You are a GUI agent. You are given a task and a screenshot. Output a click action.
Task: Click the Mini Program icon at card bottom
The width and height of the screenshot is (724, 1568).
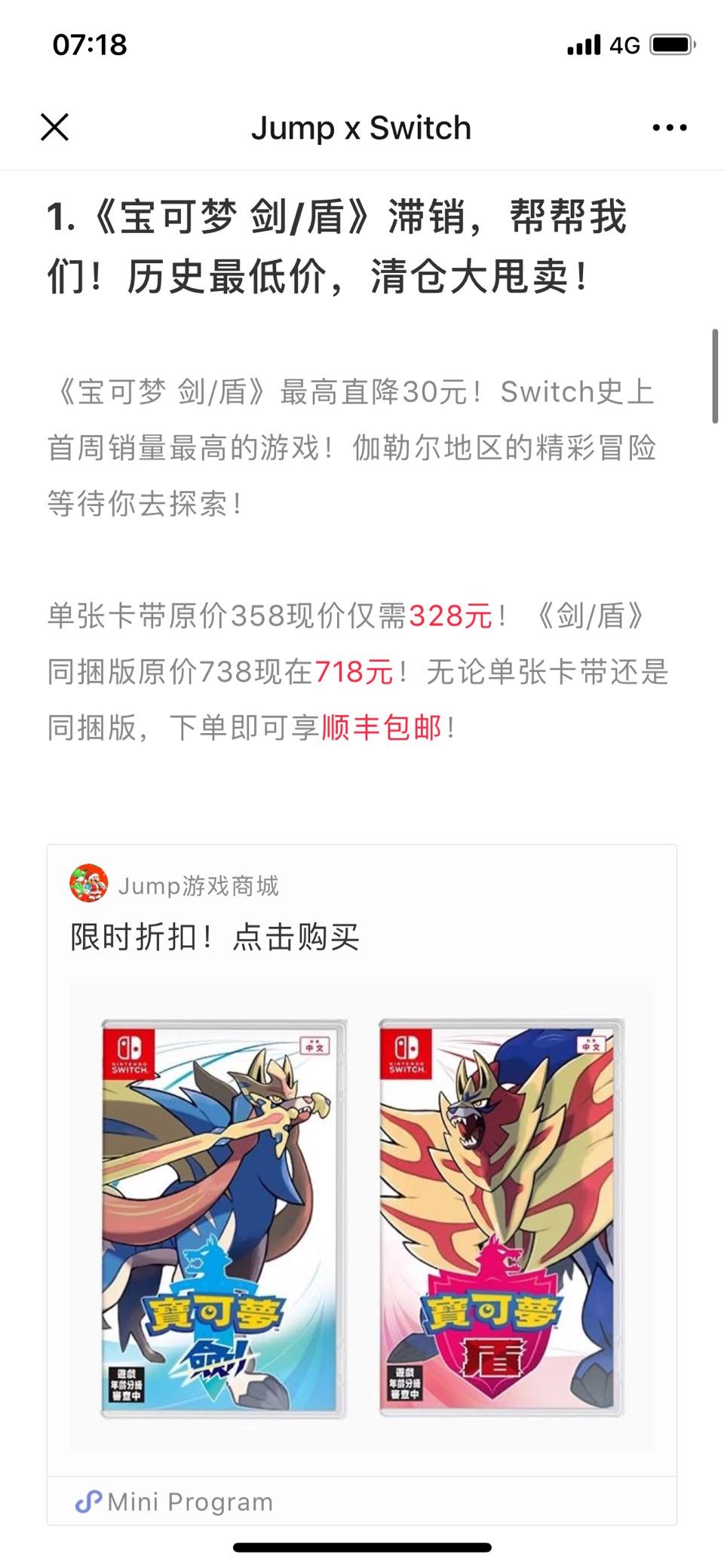[x=90, y=1502]
